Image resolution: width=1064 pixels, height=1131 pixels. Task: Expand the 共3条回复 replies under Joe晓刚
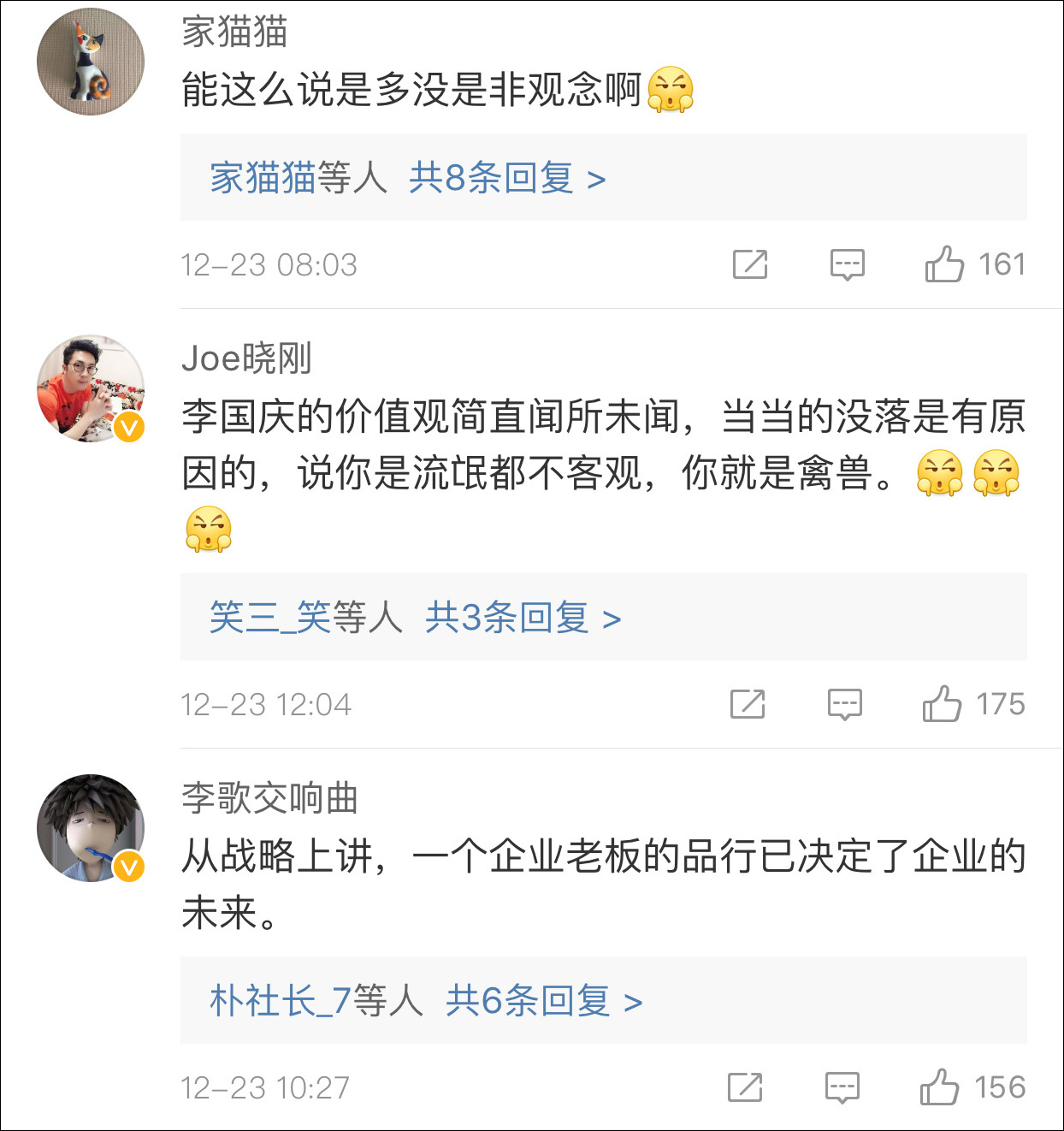coord(523,617)
